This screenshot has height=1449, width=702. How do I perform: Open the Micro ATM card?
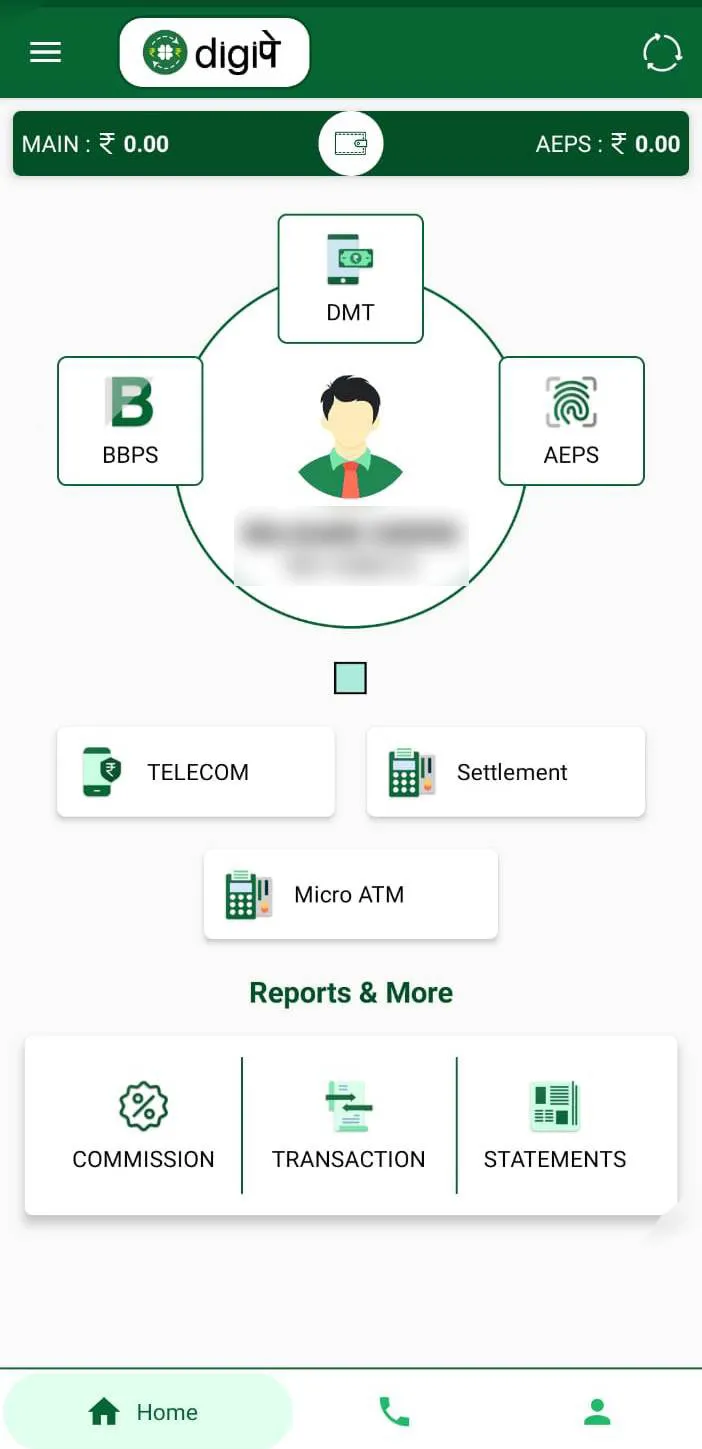coord(350,894)
